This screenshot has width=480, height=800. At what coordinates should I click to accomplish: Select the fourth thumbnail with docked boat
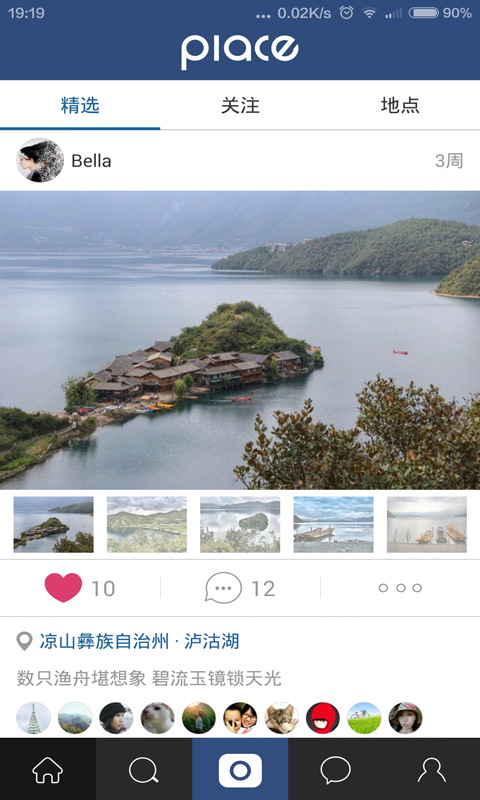(x=333, y=524)
